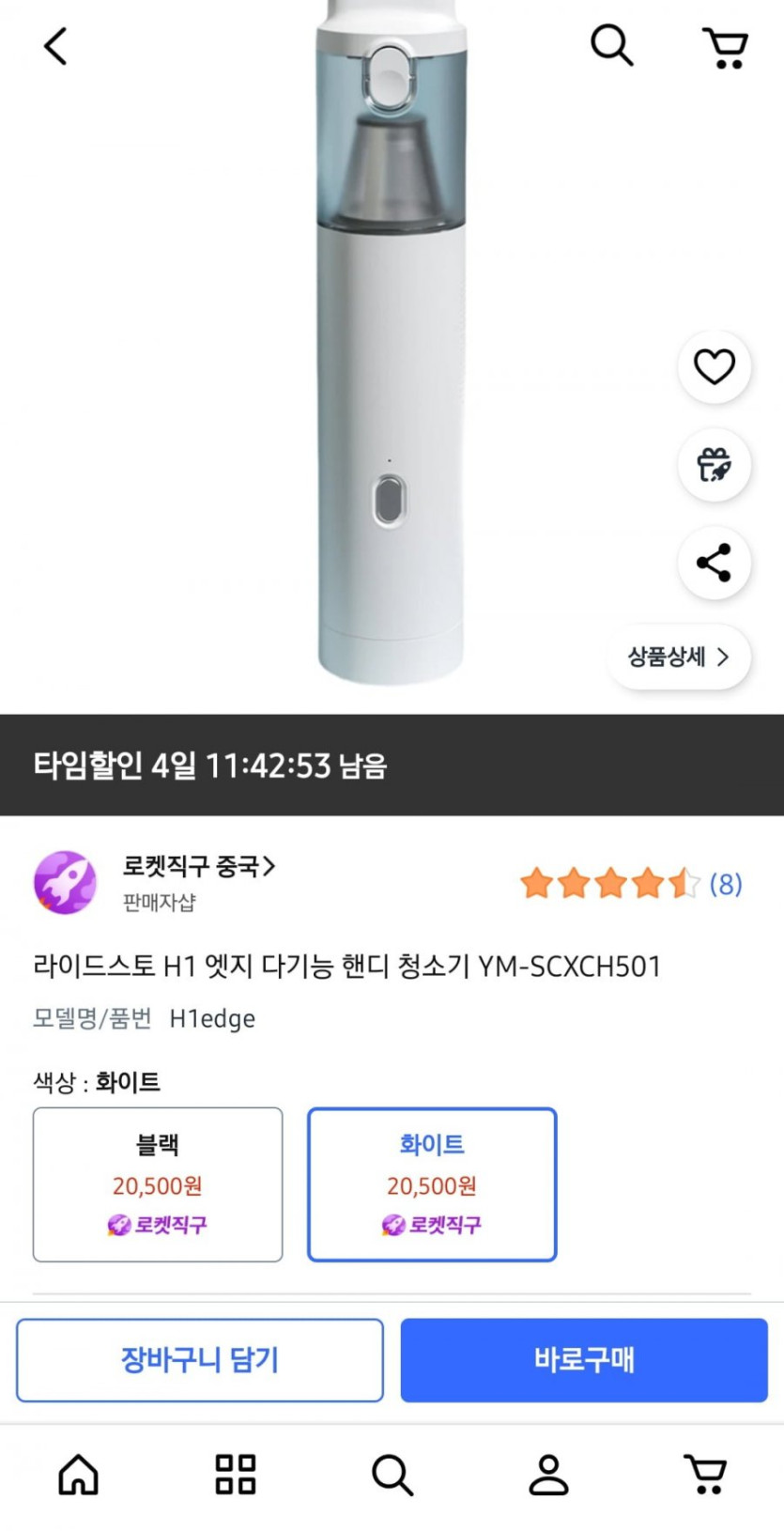Switch to the bottom search tab

click(x=392, y=1475)
